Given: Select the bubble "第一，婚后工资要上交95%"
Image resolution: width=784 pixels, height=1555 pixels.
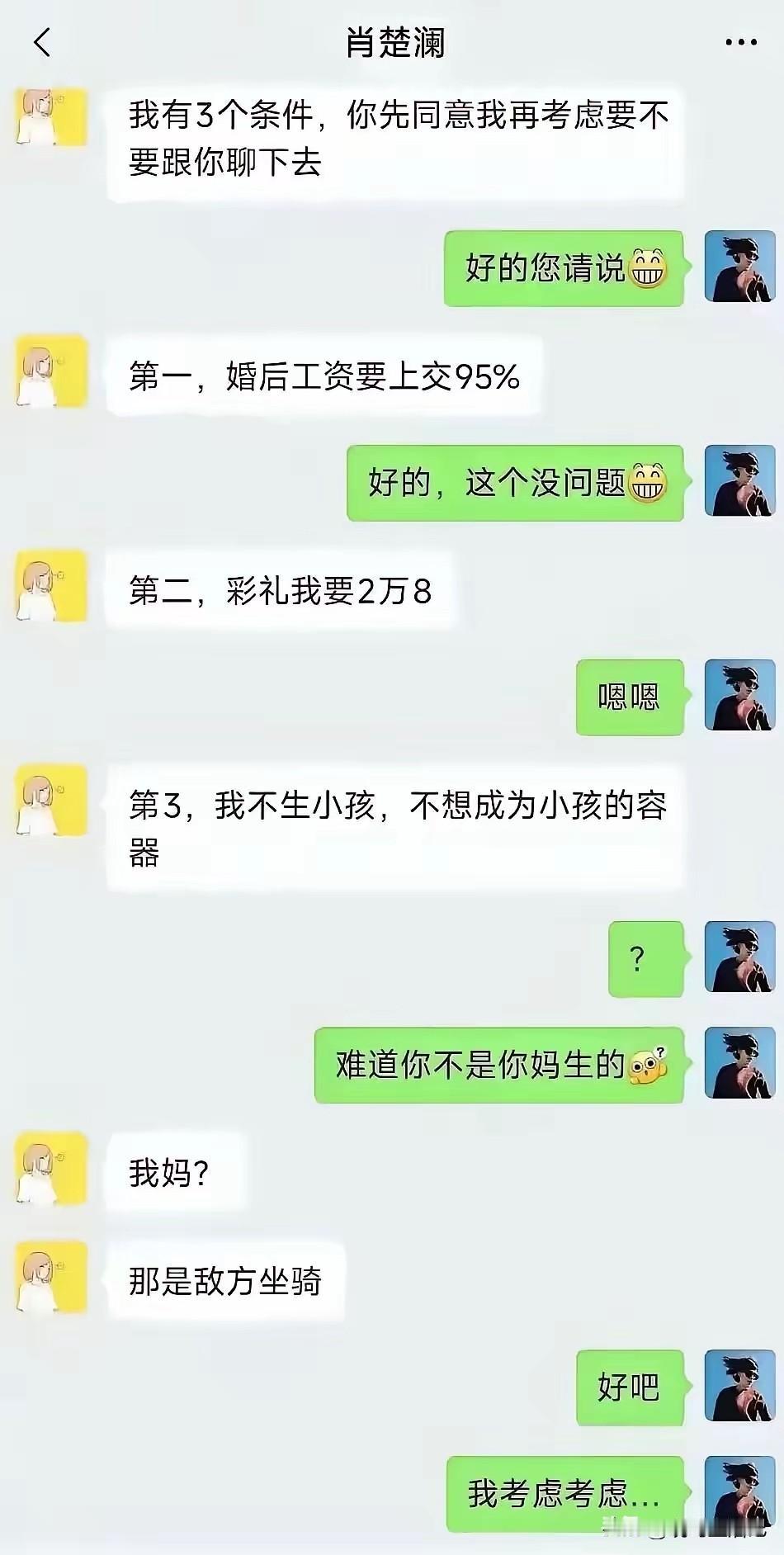Looking at the screenshot, I should [326, 377].
